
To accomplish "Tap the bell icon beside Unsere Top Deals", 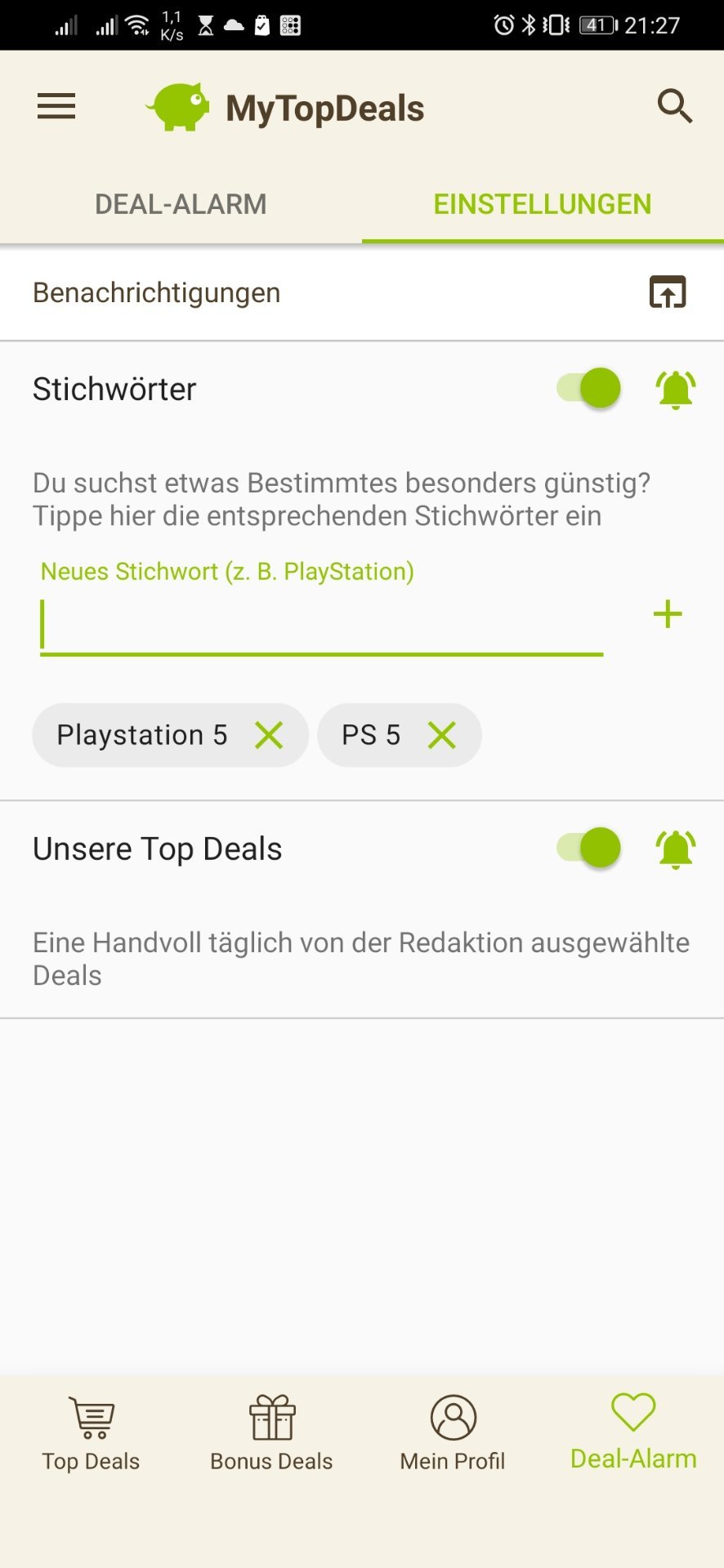I will [x=676, y=849].
